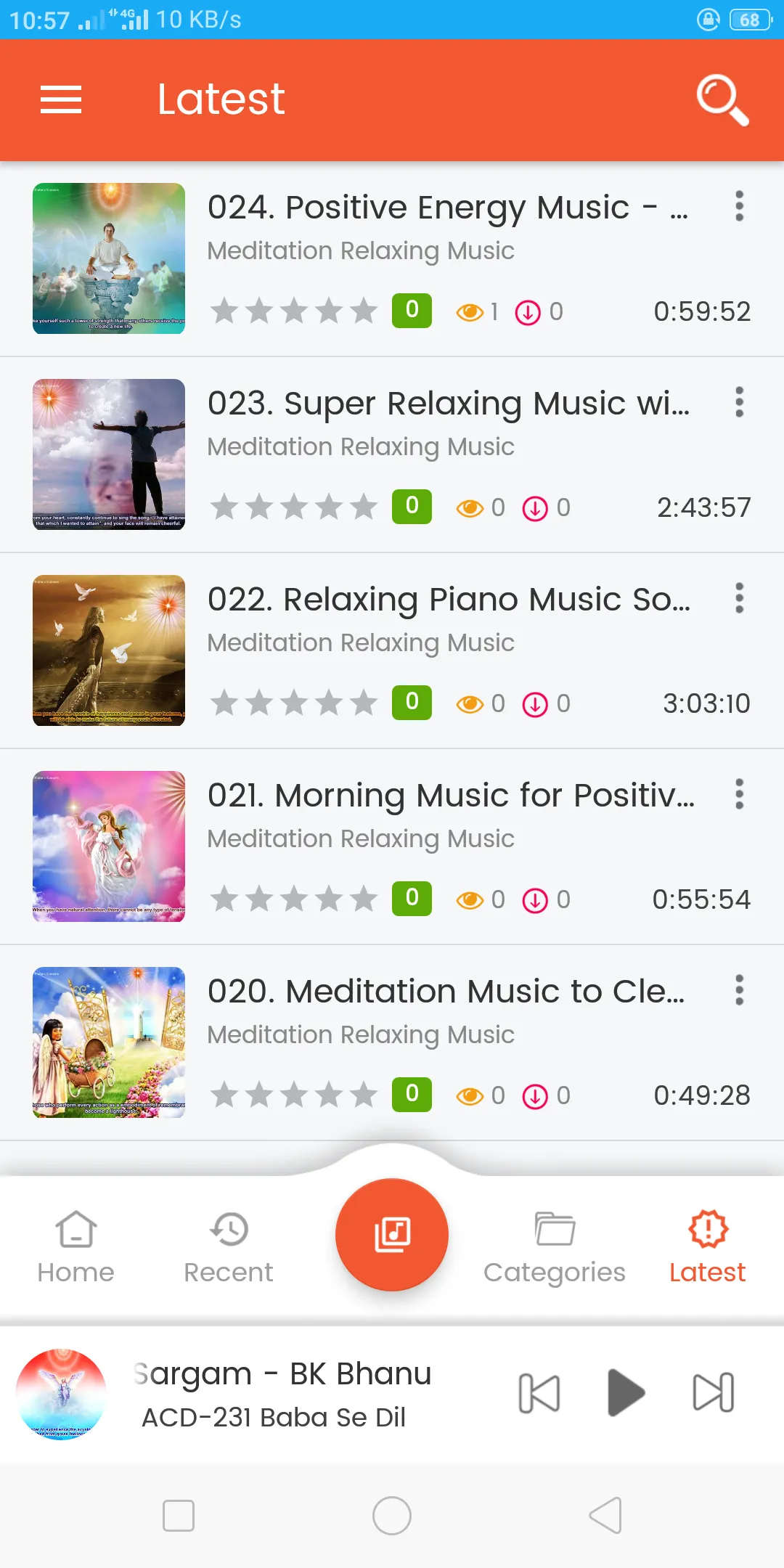Go back using system navigation button
Screen dimensions: 784x1568
605,1516
